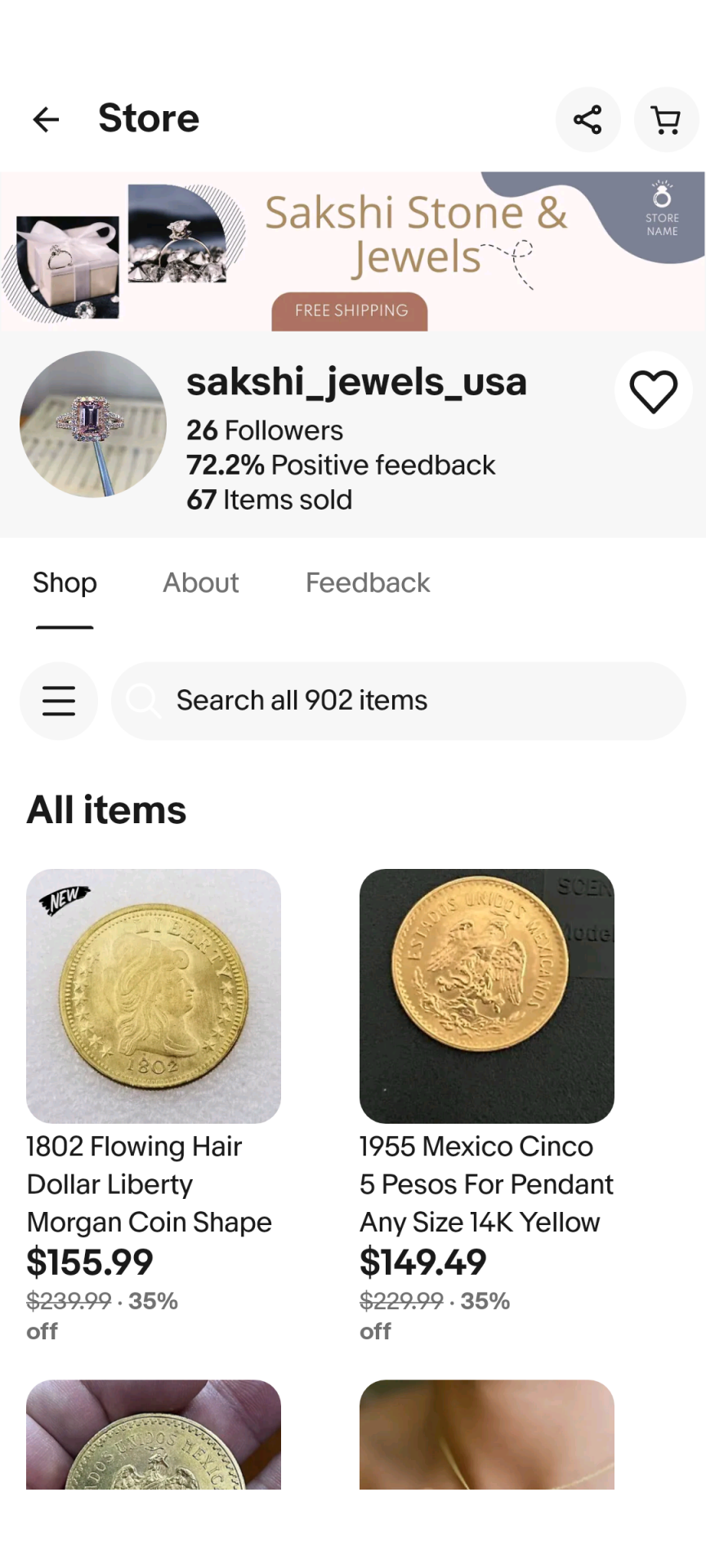Screen dimensions: 706x1568
Task: Switch to the About tab
Action: tap(200, 583)
